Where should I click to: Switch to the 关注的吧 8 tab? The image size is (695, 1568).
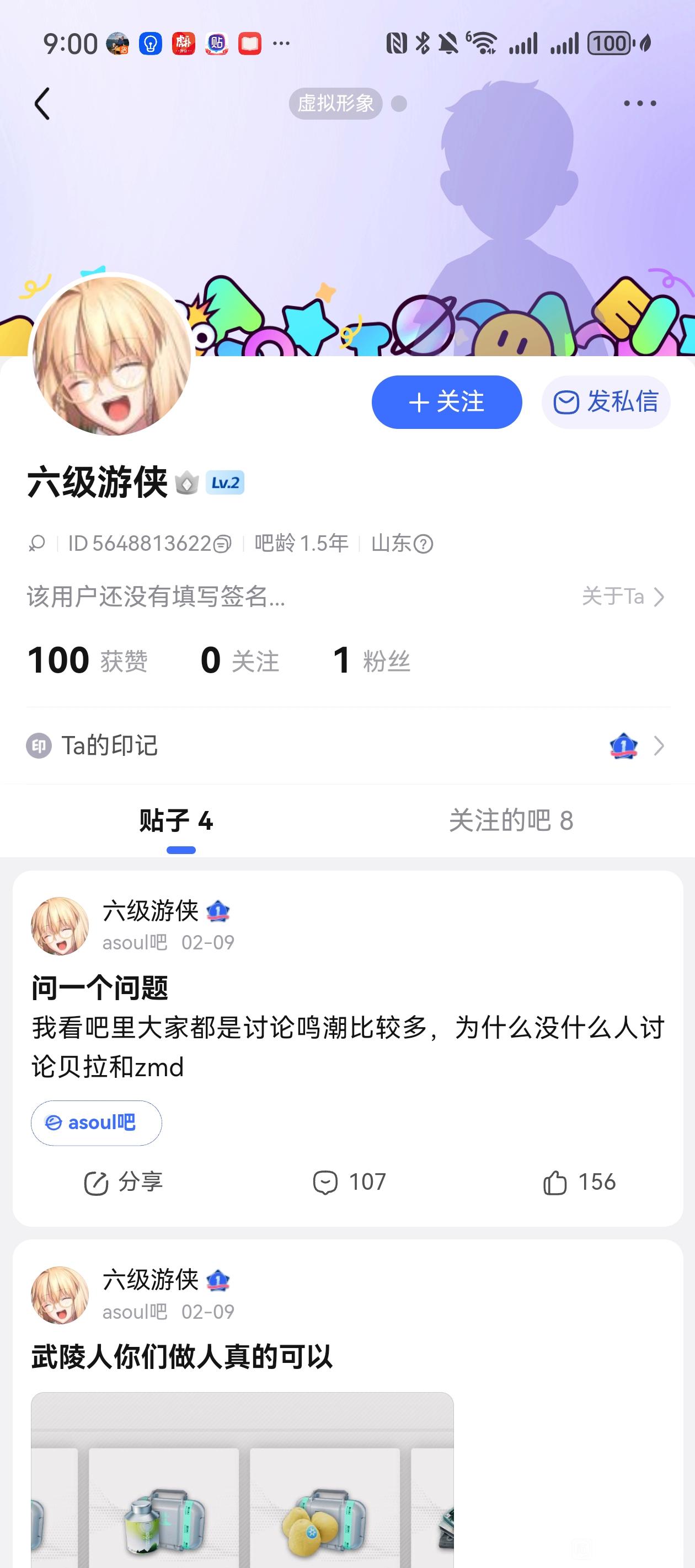pos(510,820)
